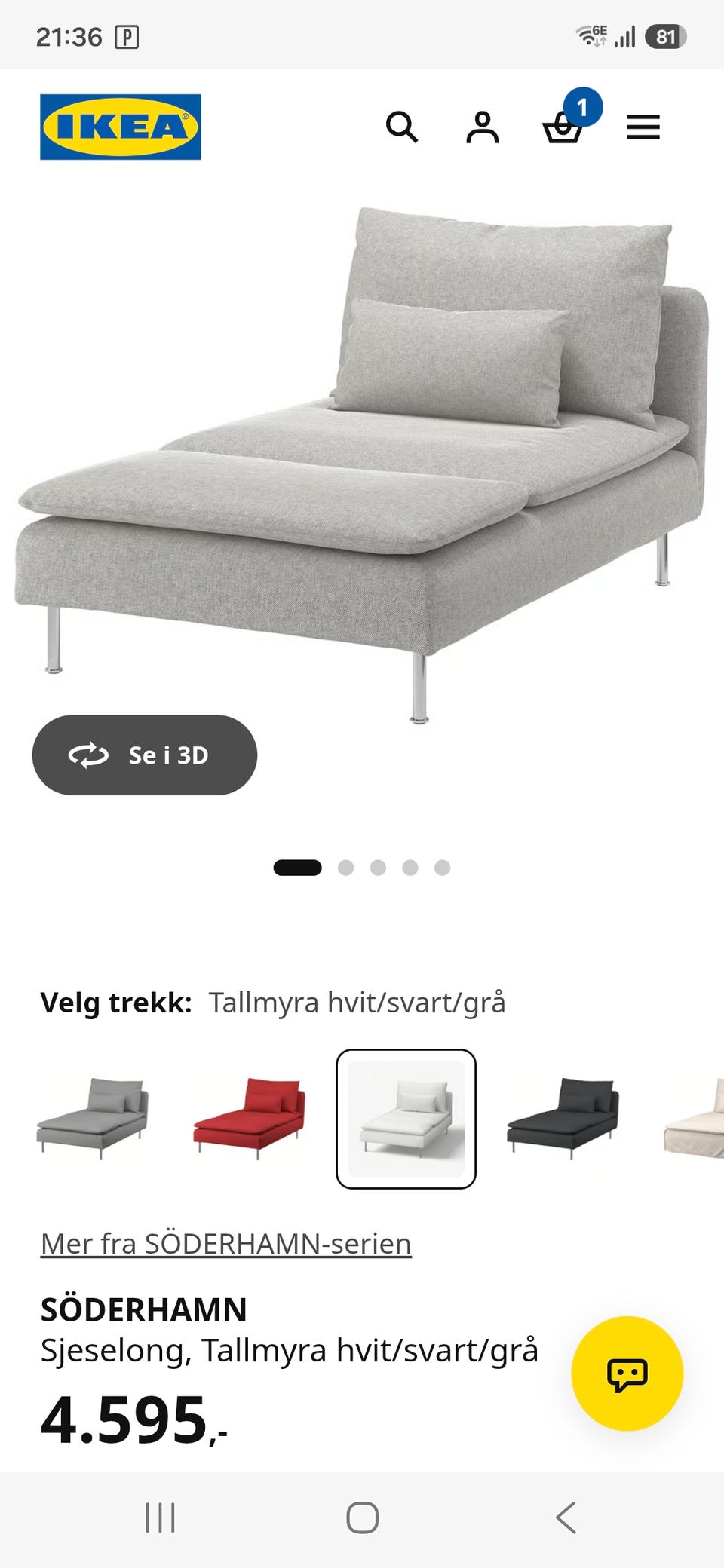Open the user account profile icon
Viewport: 724px width, 1568px height.
(x=483, y=127)
